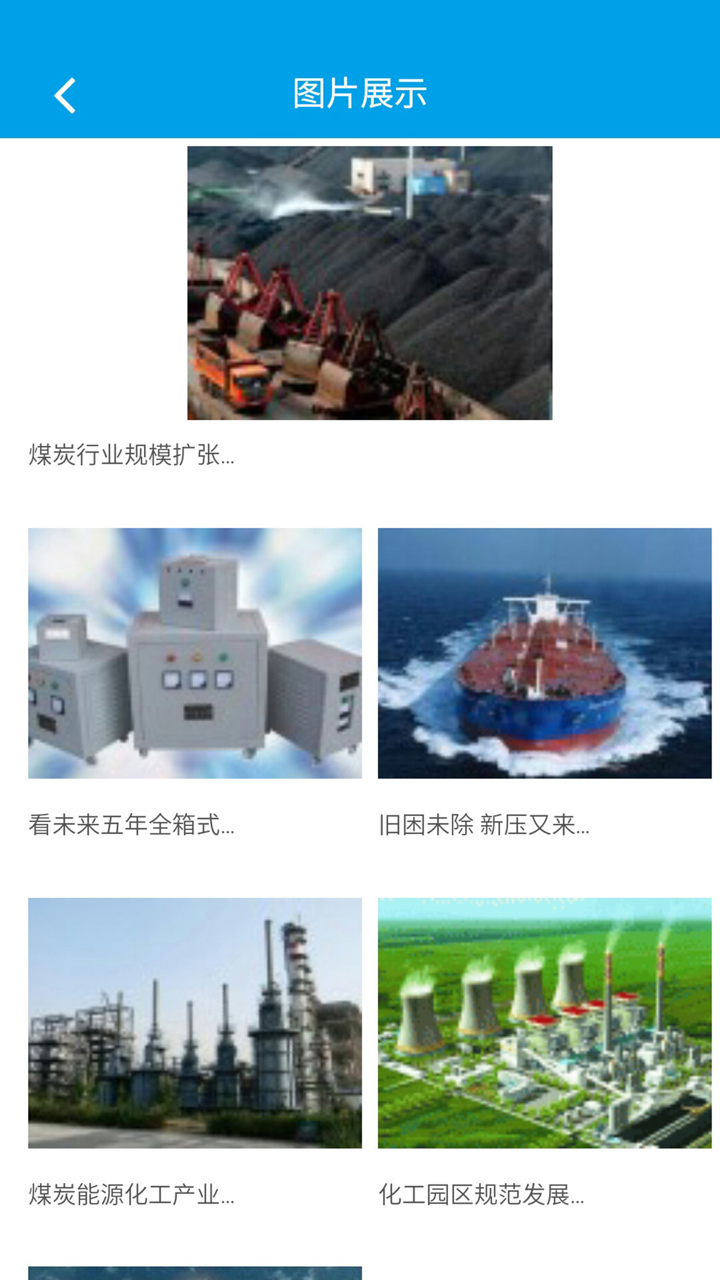
Task: Select the chemical plant towers photo
Action: click(195, 1022)
